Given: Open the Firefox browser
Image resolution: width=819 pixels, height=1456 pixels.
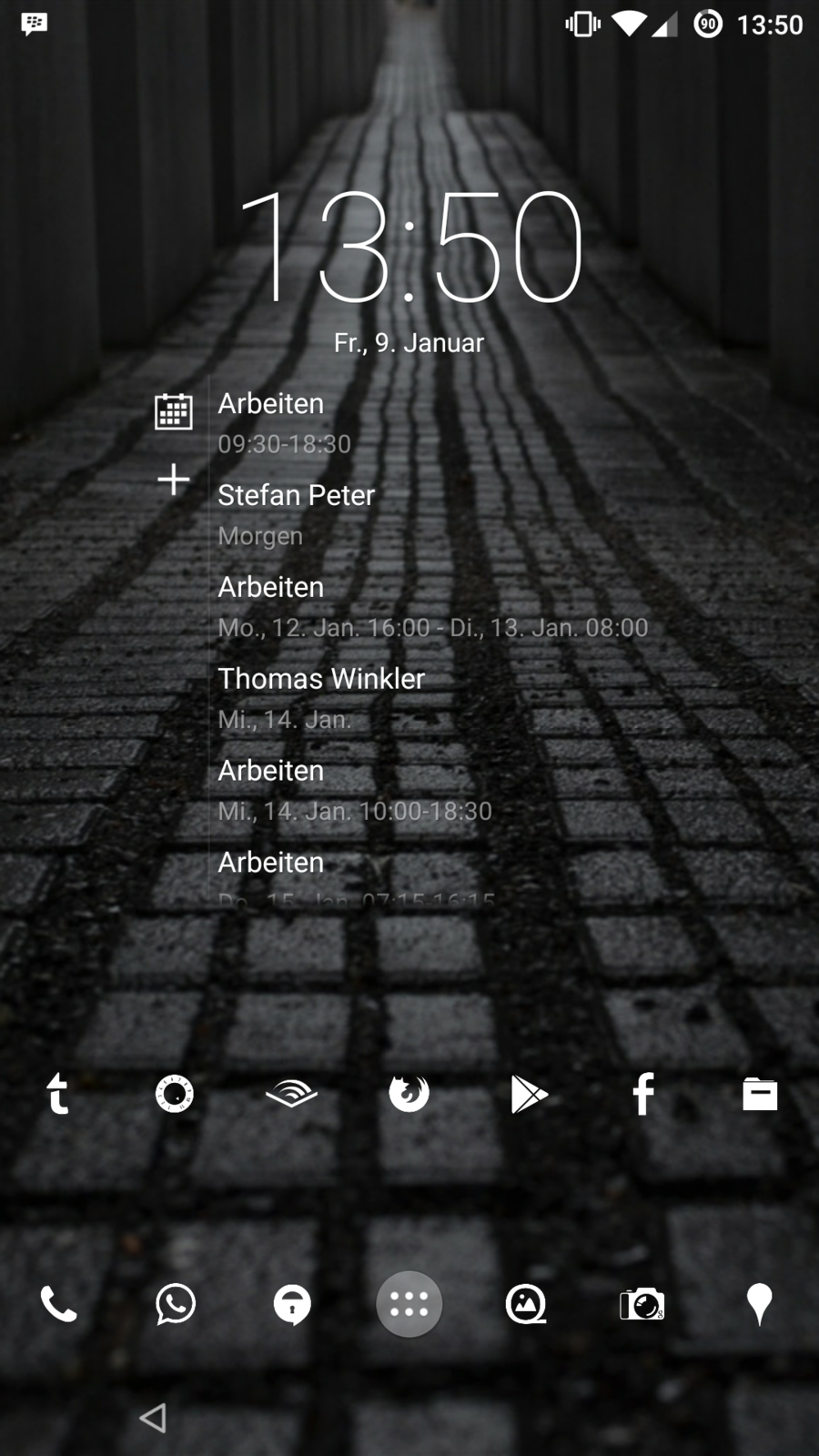Looking at the screenshot, I should [409, 1094].
